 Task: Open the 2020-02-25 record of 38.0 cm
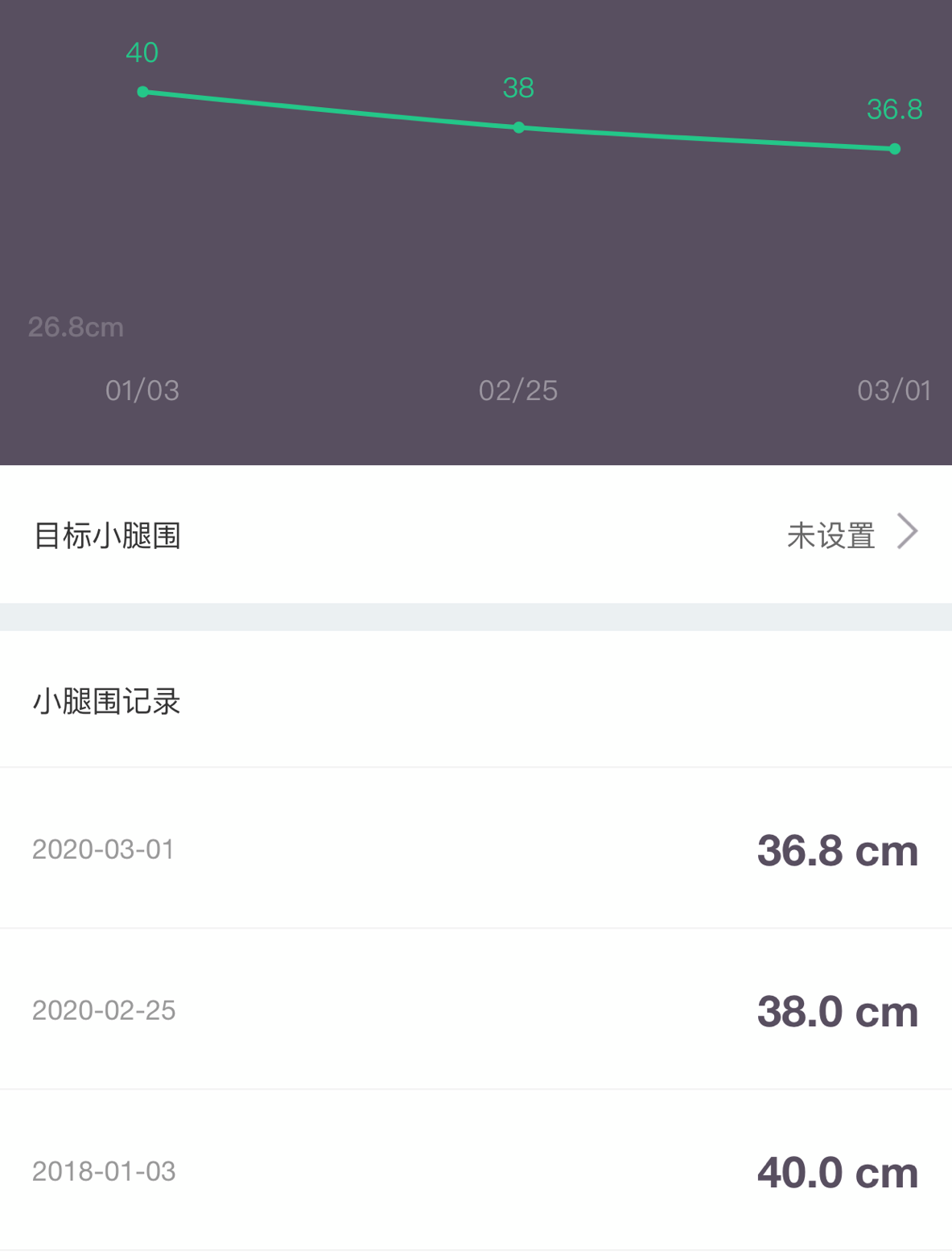476,1010
